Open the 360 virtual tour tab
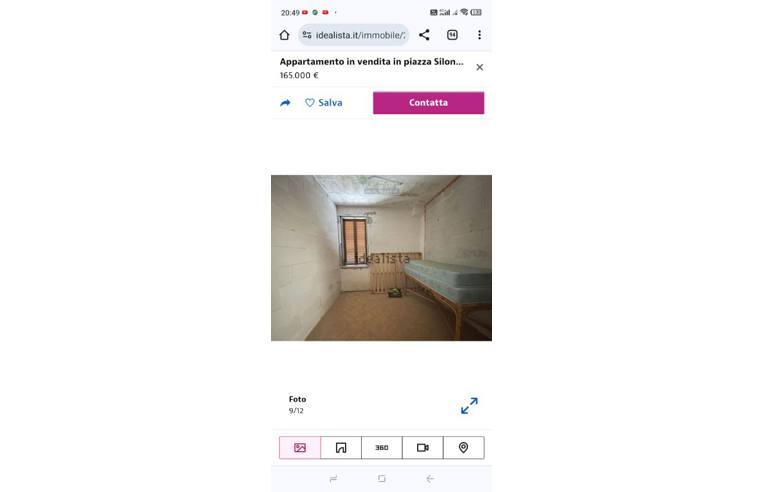This screenshot has width=764, height=492. pos(382,448)
